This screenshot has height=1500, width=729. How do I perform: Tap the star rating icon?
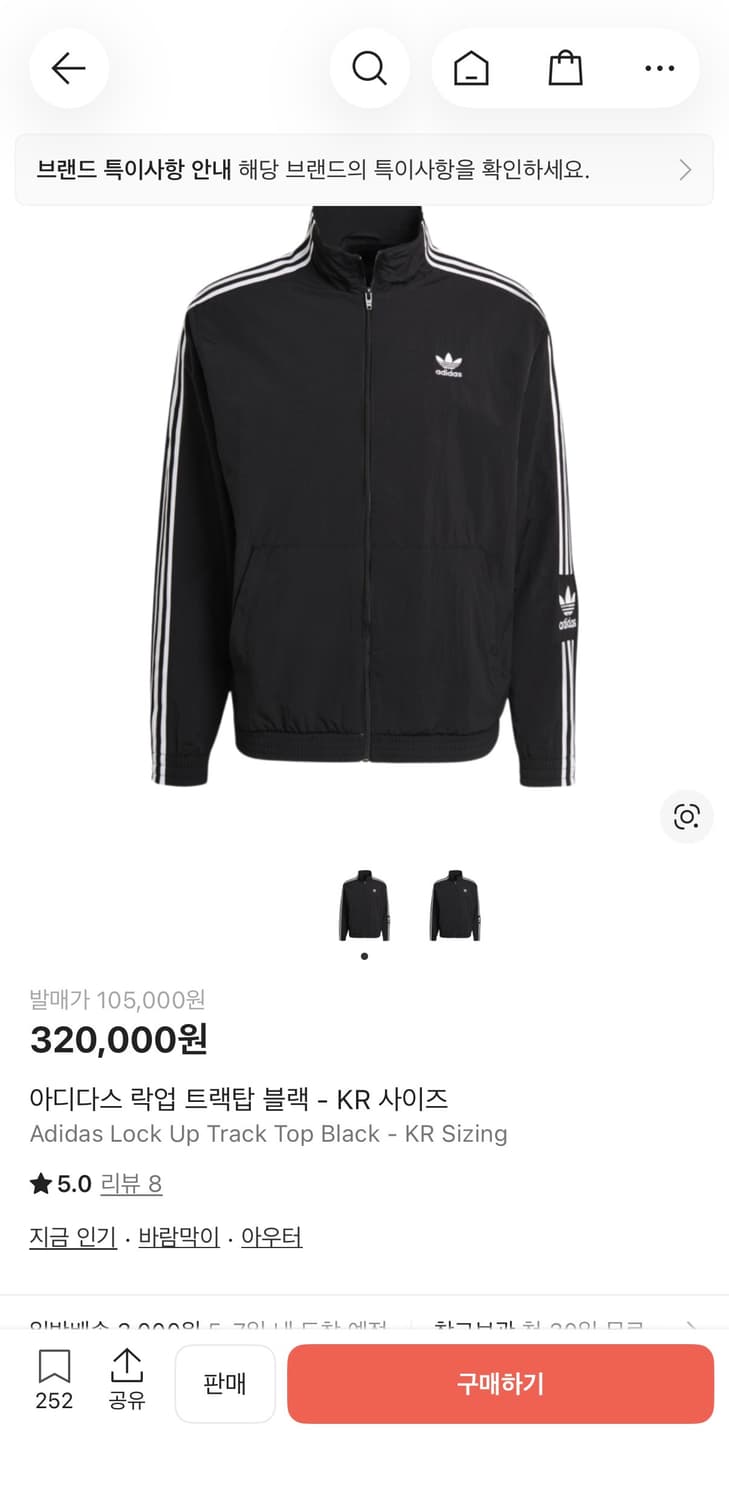37,1183
